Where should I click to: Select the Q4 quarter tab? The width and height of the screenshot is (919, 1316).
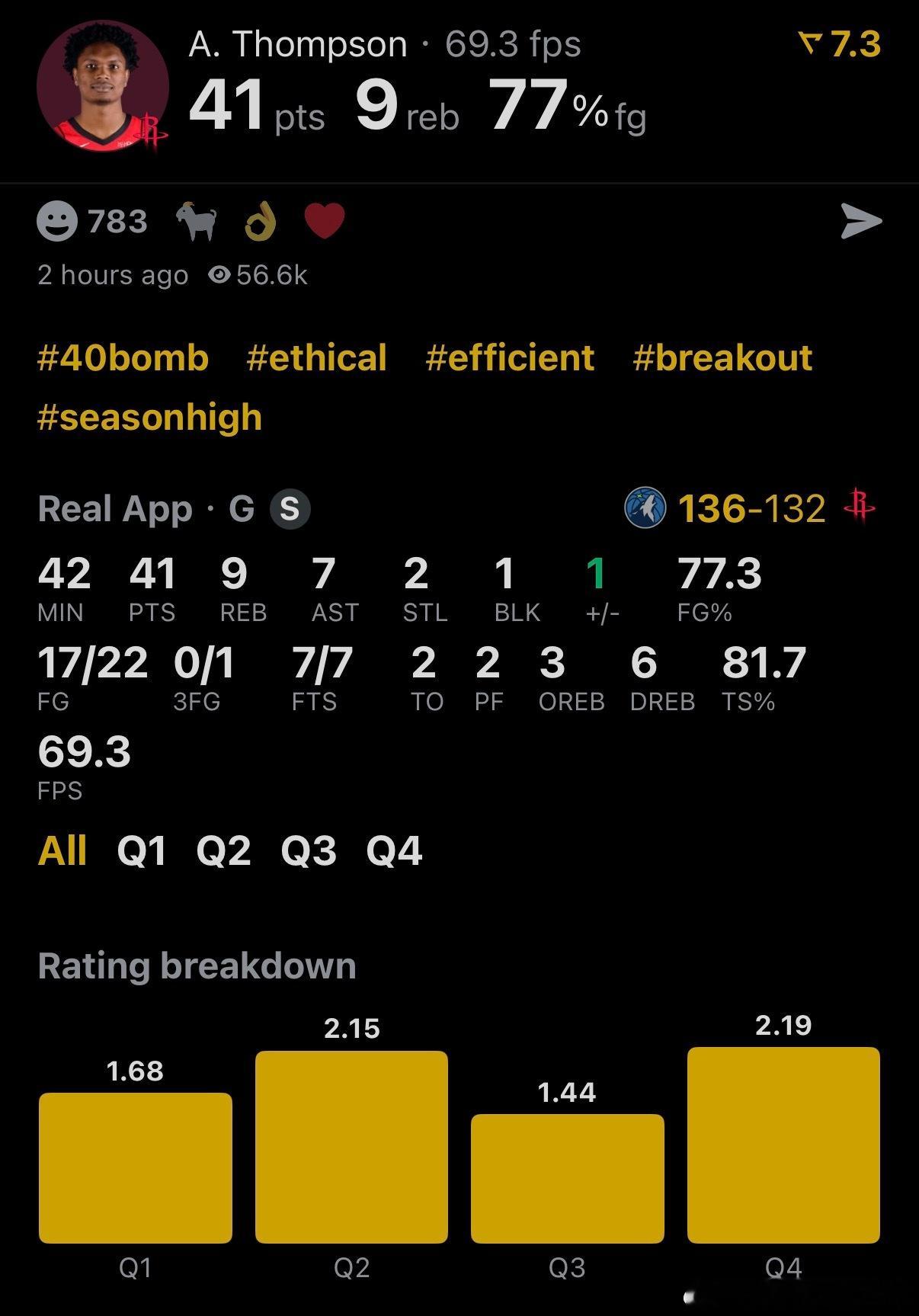(394, 851)
